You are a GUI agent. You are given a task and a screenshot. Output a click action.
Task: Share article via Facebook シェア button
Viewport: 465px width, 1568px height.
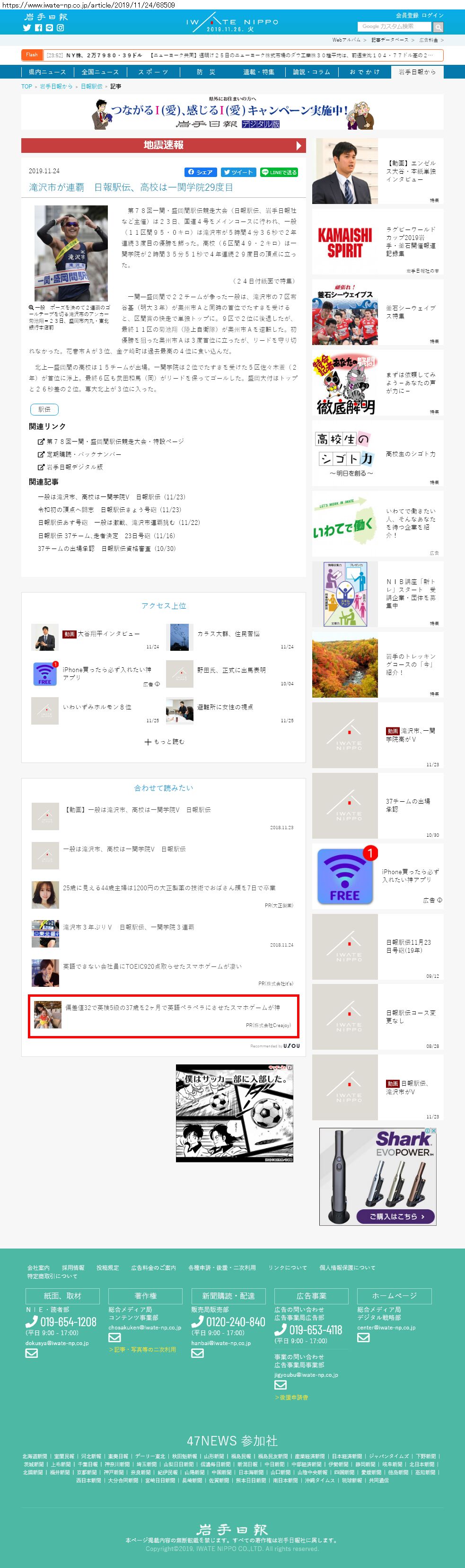(x=201, y=172)
